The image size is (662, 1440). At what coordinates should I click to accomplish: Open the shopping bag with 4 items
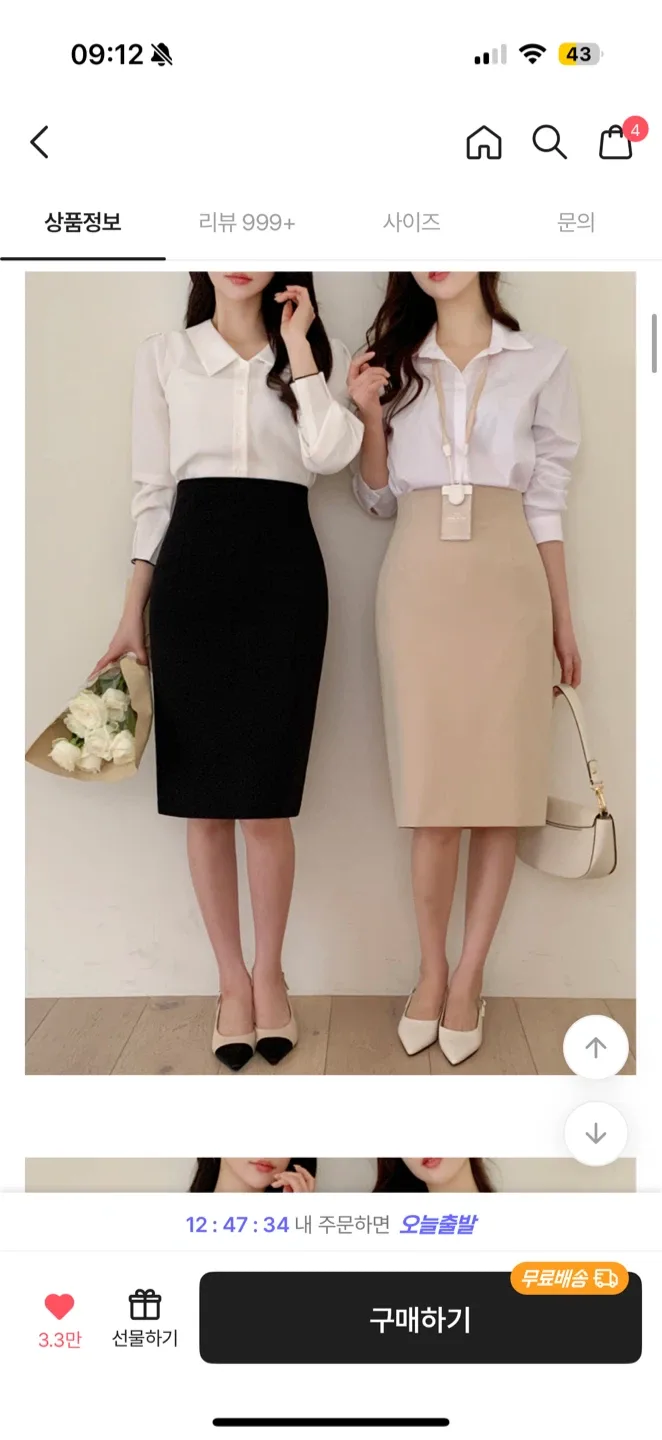point(617,141)
